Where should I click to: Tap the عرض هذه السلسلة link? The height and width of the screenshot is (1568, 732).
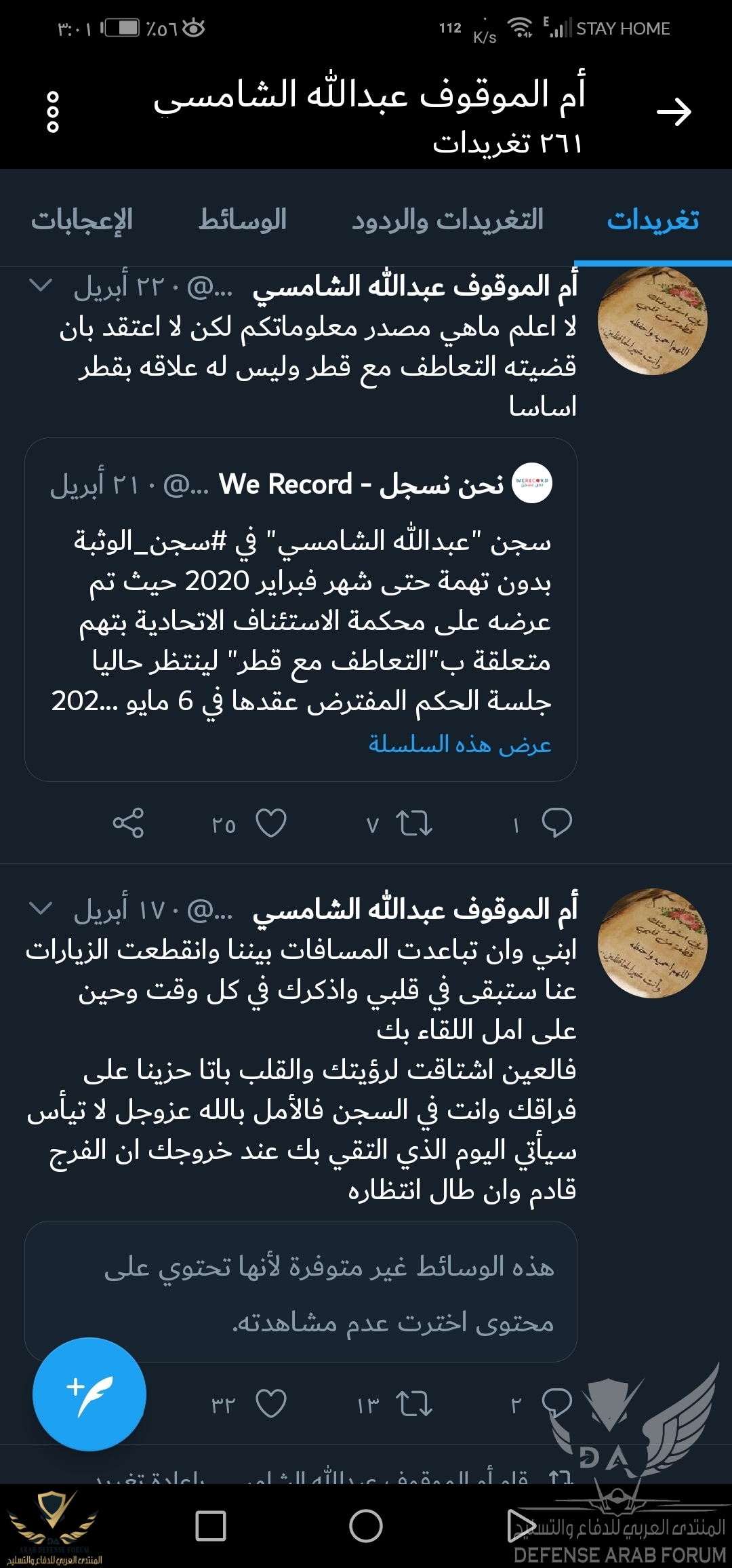click(460, 745)
